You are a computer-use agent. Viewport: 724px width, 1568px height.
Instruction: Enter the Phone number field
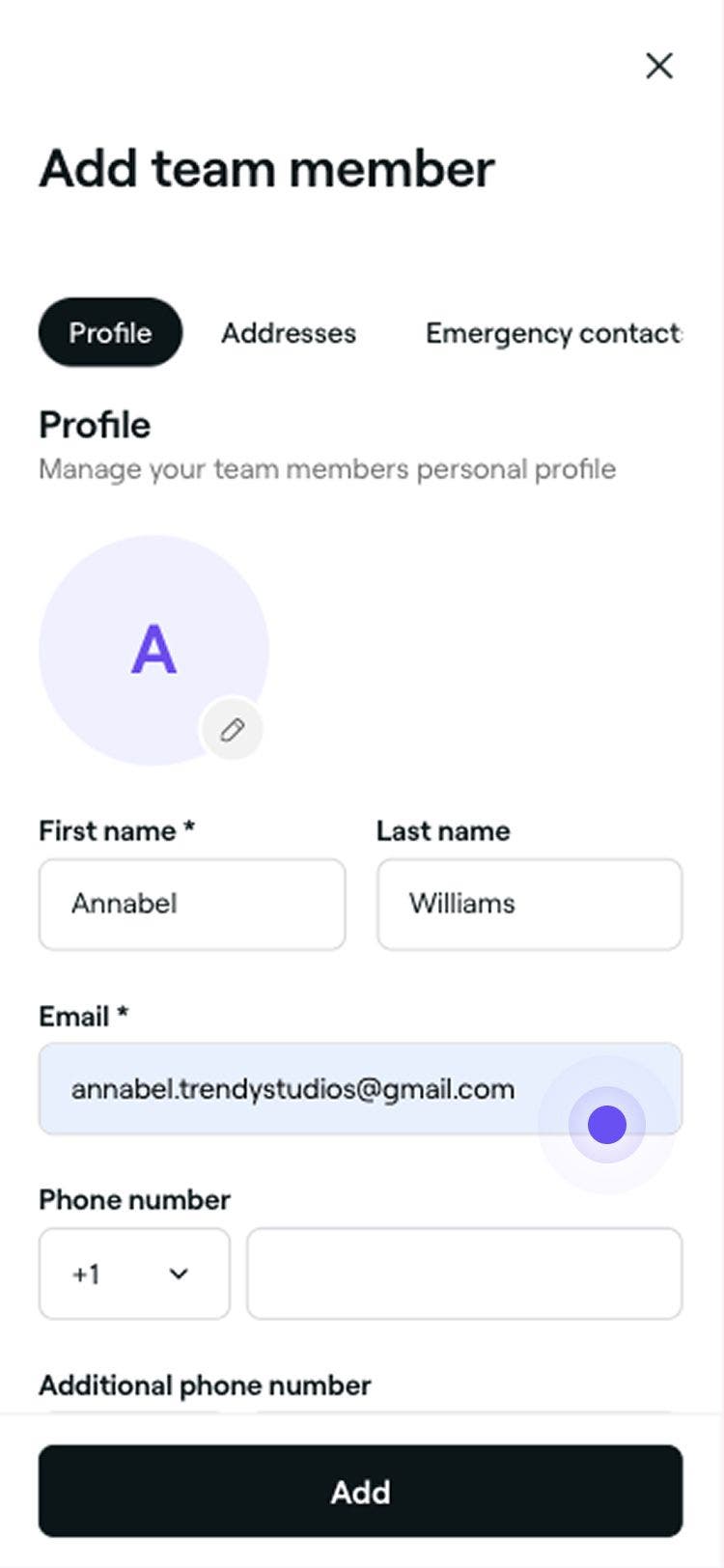[464, 1274]
